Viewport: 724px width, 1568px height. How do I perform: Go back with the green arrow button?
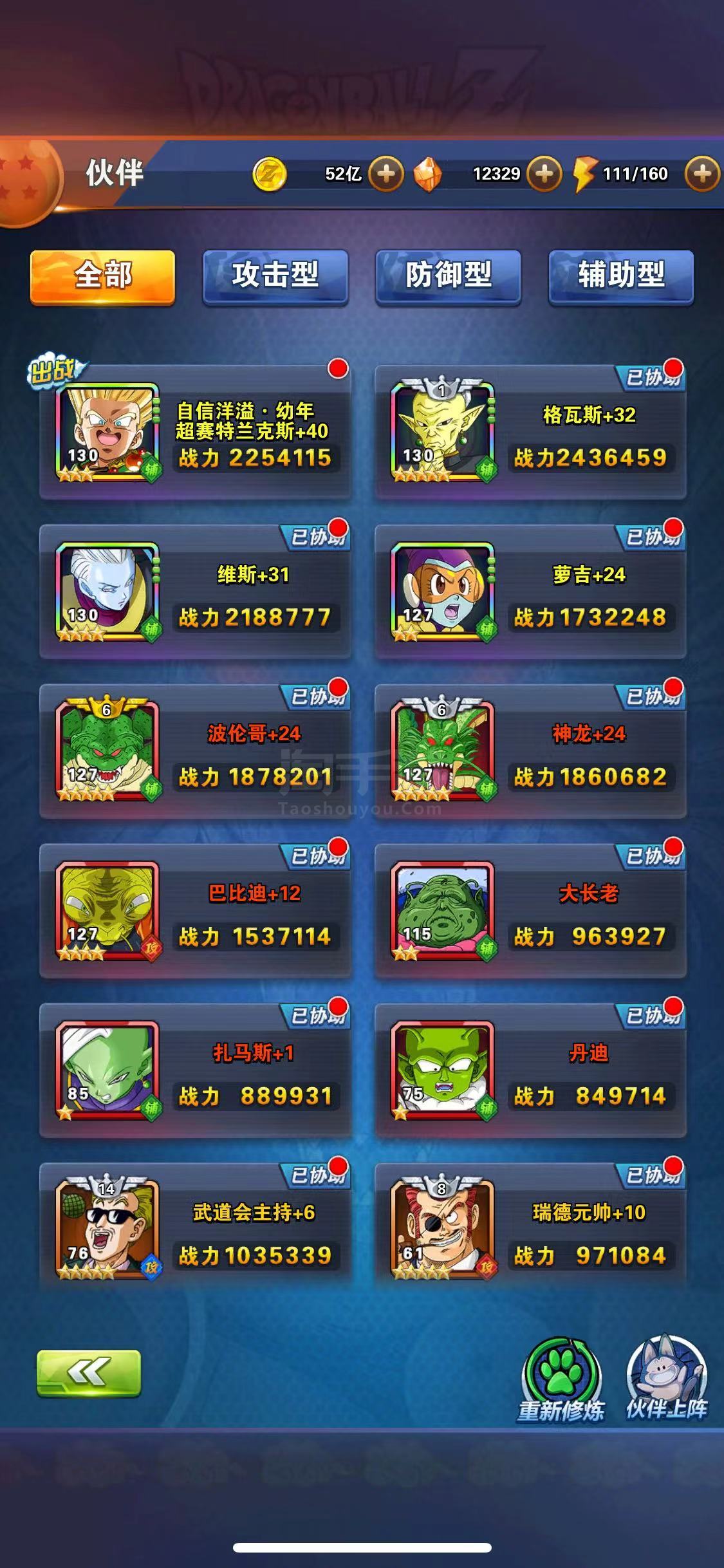[89, 1373]
